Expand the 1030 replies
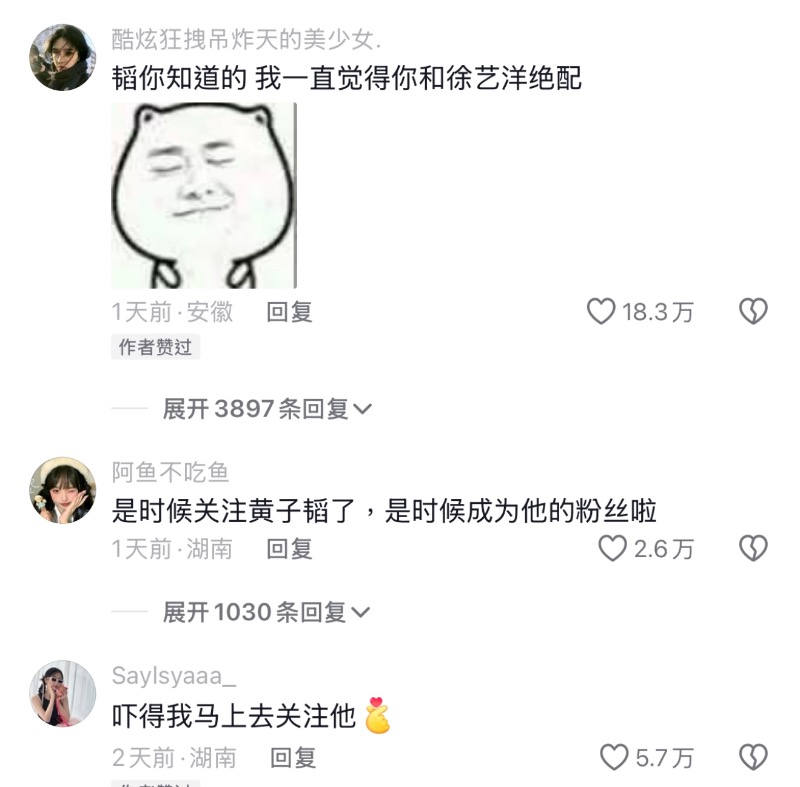Viewport: 800px width, 787px height. click(x=266, y=611)
